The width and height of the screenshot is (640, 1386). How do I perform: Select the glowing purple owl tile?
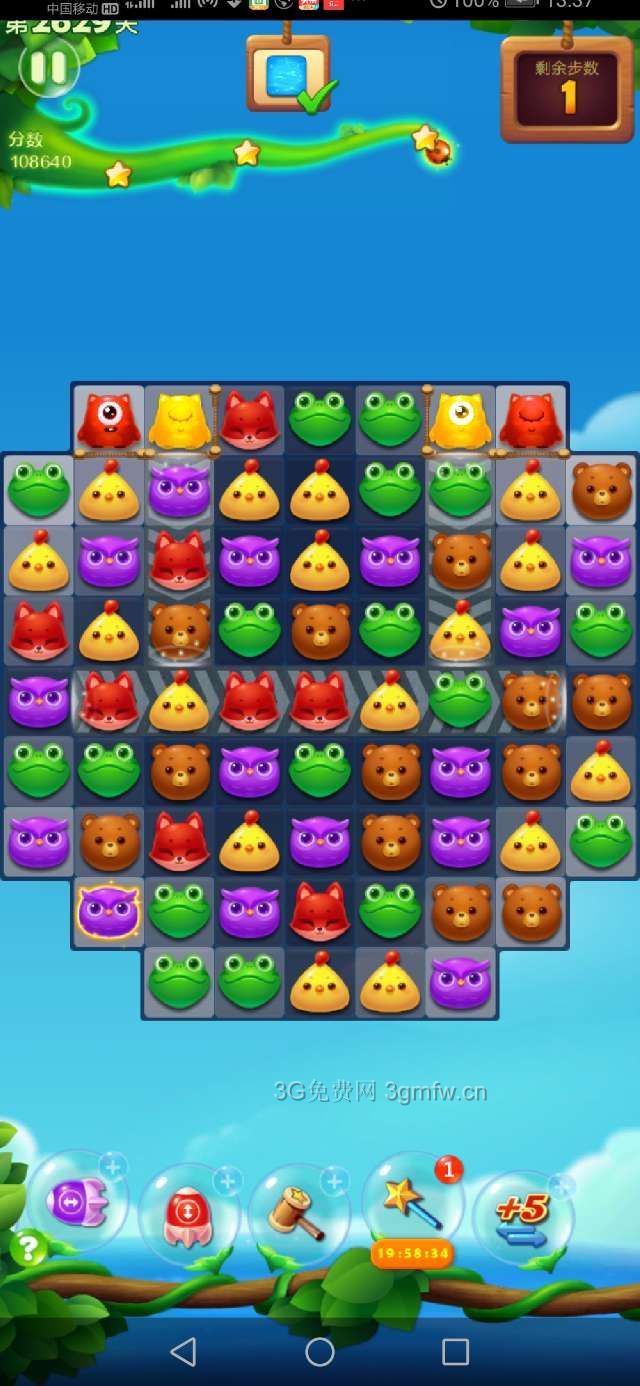tap(108, 911)
